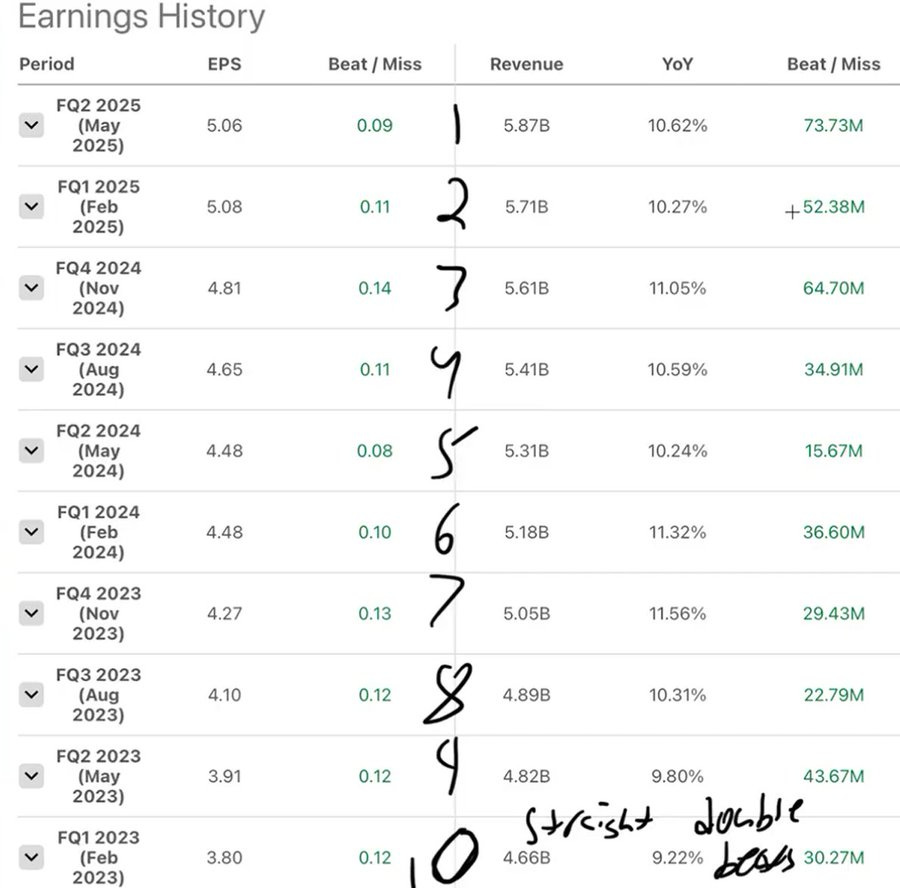Image resolution: width=900 pixels, height=888 pixels.
Task: Expand the FQ2 2023 (May 2023) row
Action: point(31,776)
